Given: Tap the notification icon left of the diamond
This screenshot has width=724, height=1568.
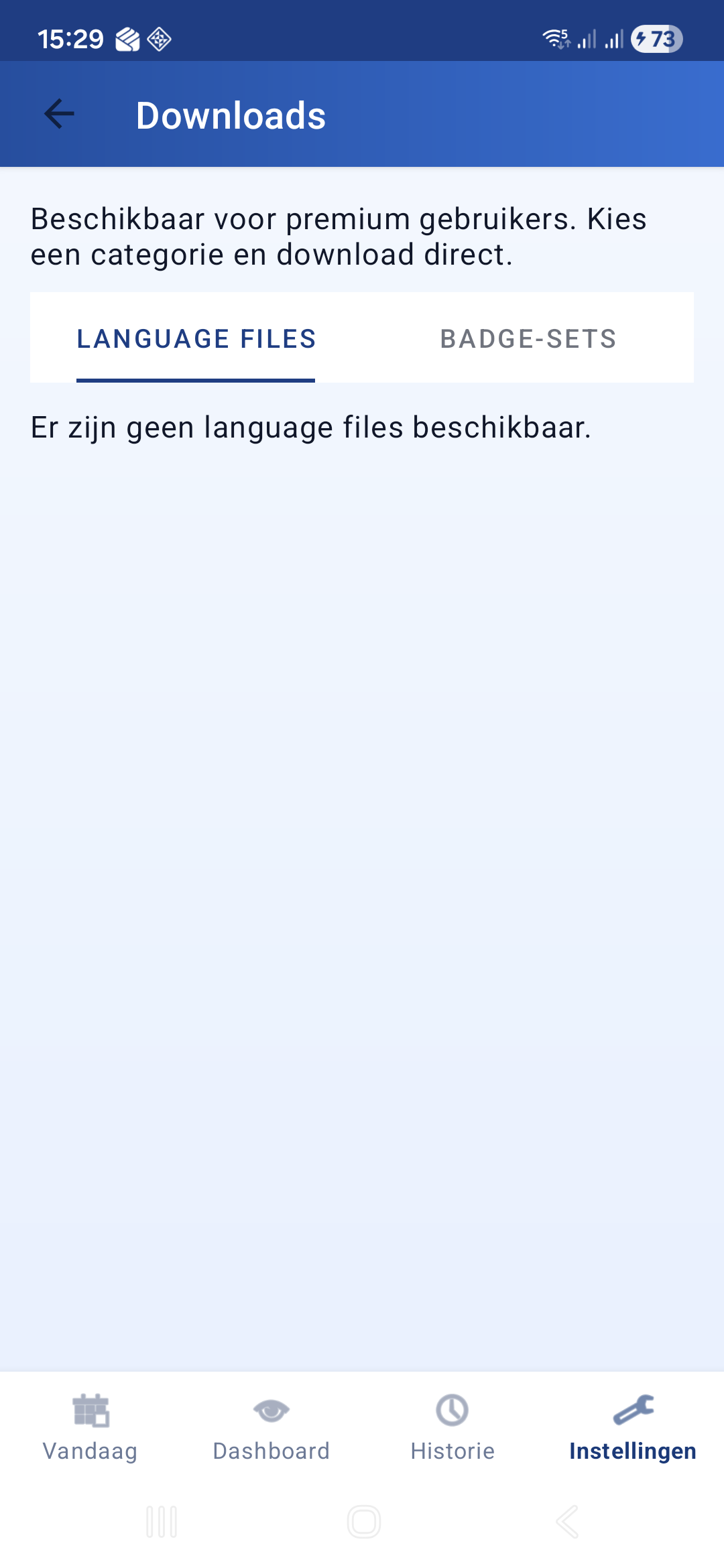Looking at the screenshot, I should coord(127,38).
